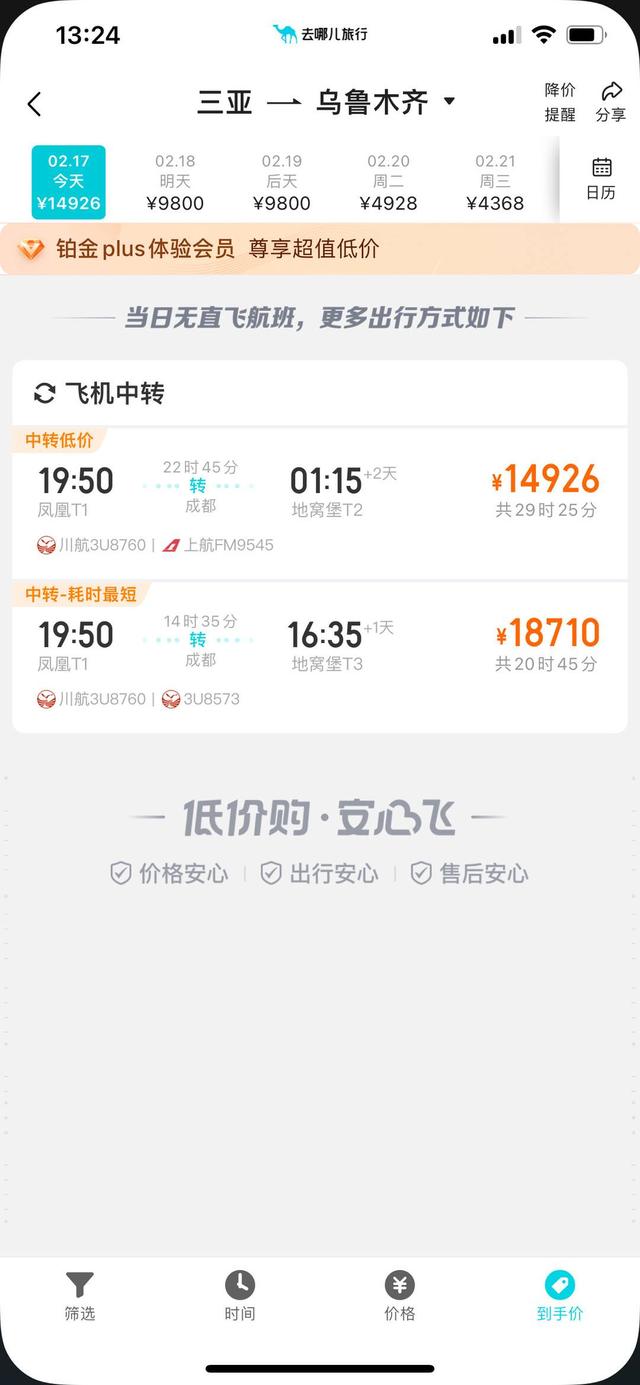Screen dimensions: 640x1385
Task: Open the 铂金plus体验会员 banner
Action: [x=320, y=249]
